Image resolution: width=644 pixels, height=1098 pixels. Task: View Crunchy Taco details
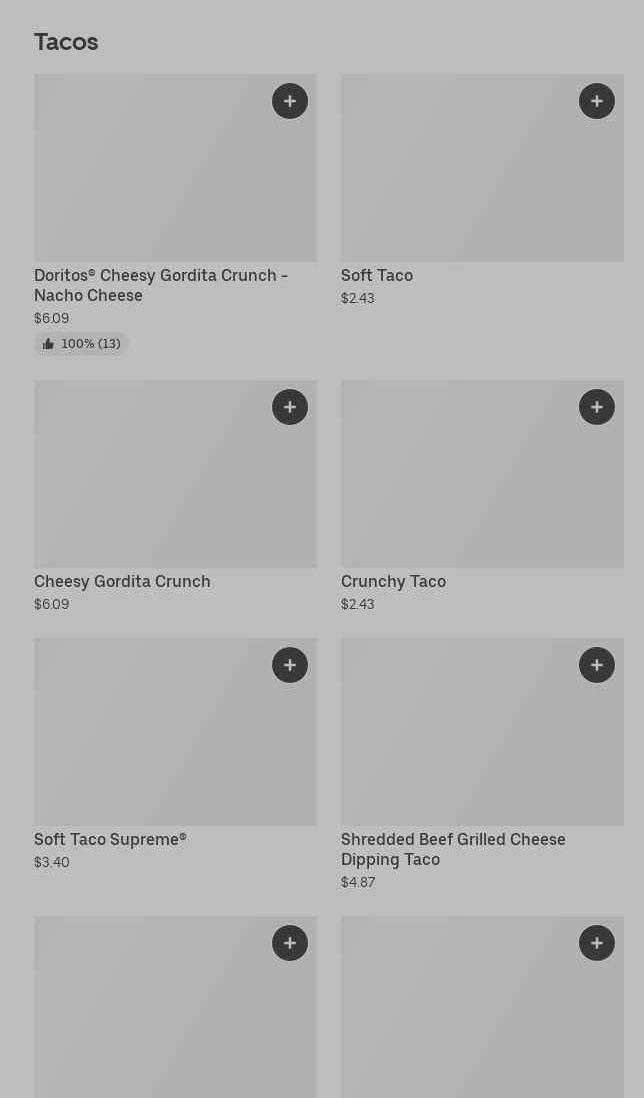[x=482, y=496]
